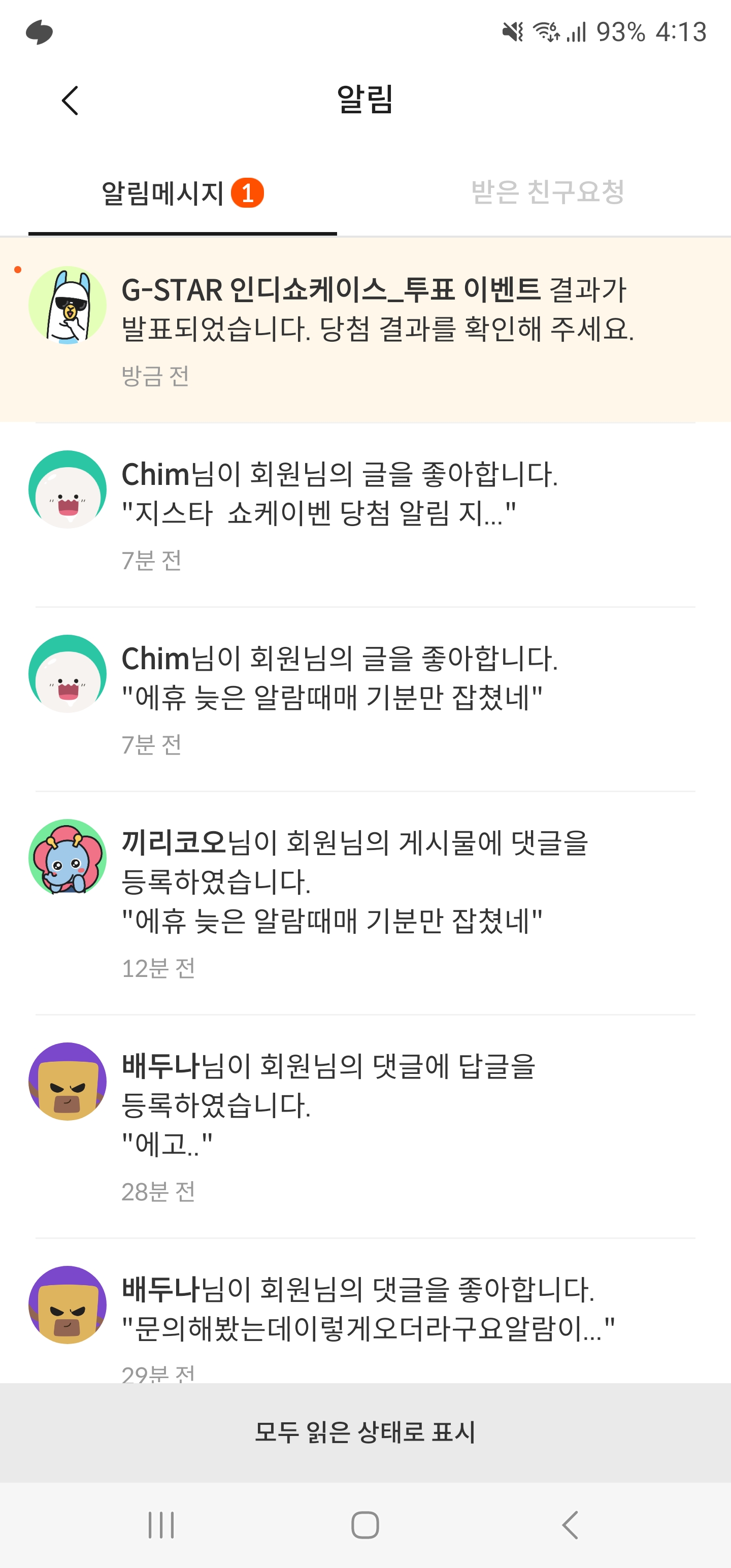Select the 알림메시지 tab
Image resolution: width=731 pixels, height=1568 pixels.
click(182, 193)
